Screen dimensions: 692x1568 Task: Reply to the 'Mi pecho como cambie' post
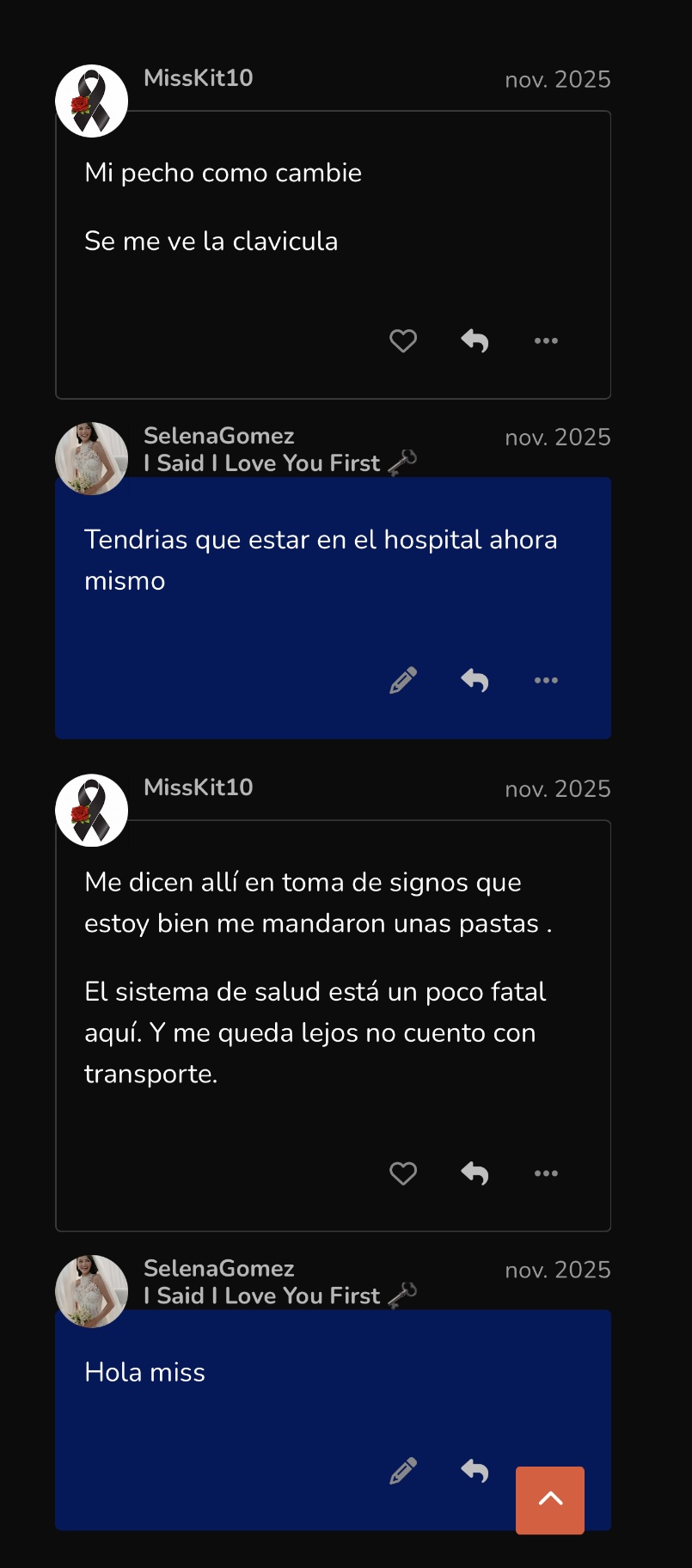475,341
